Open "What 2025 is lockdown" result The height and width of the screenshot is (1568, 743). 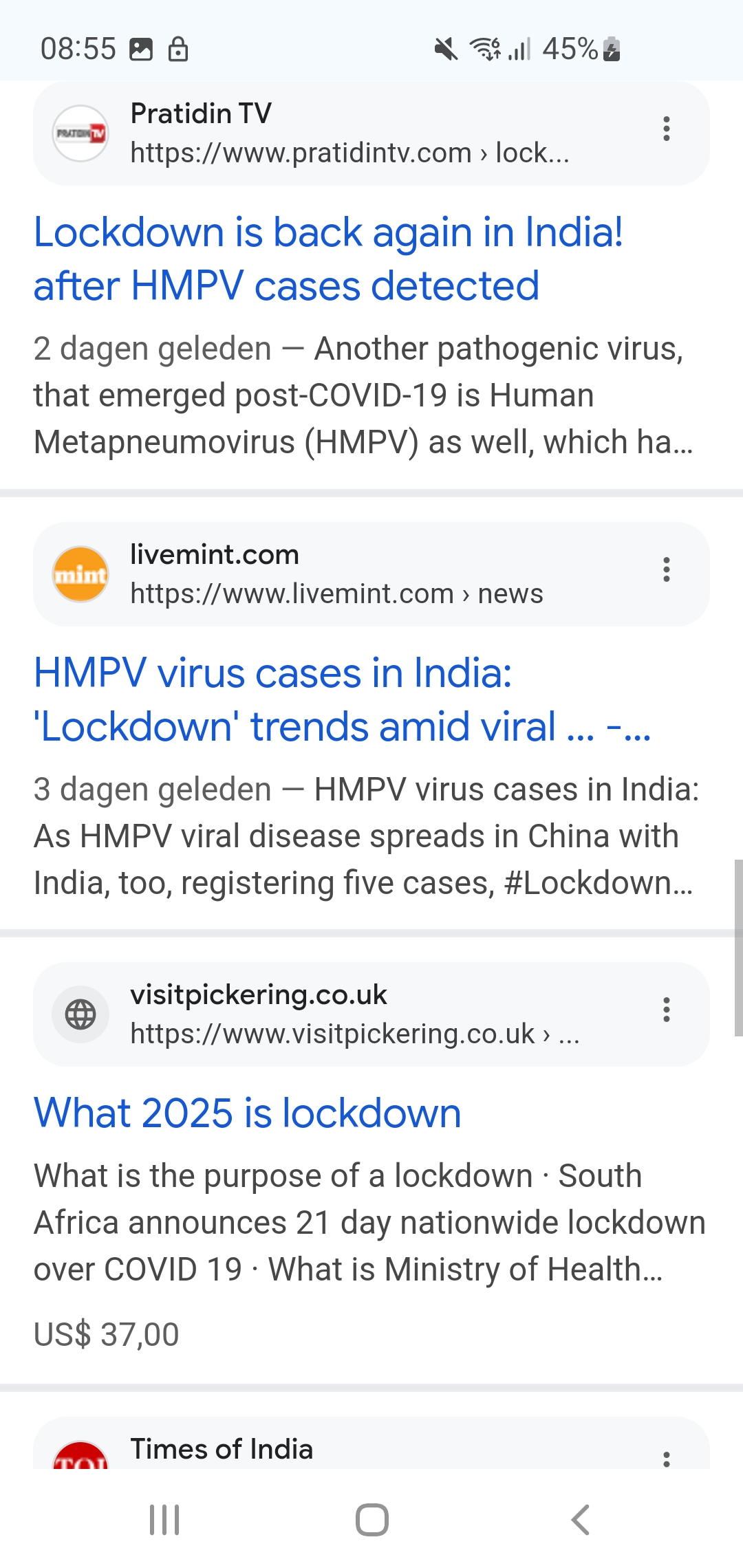[x=248, y=1113]
